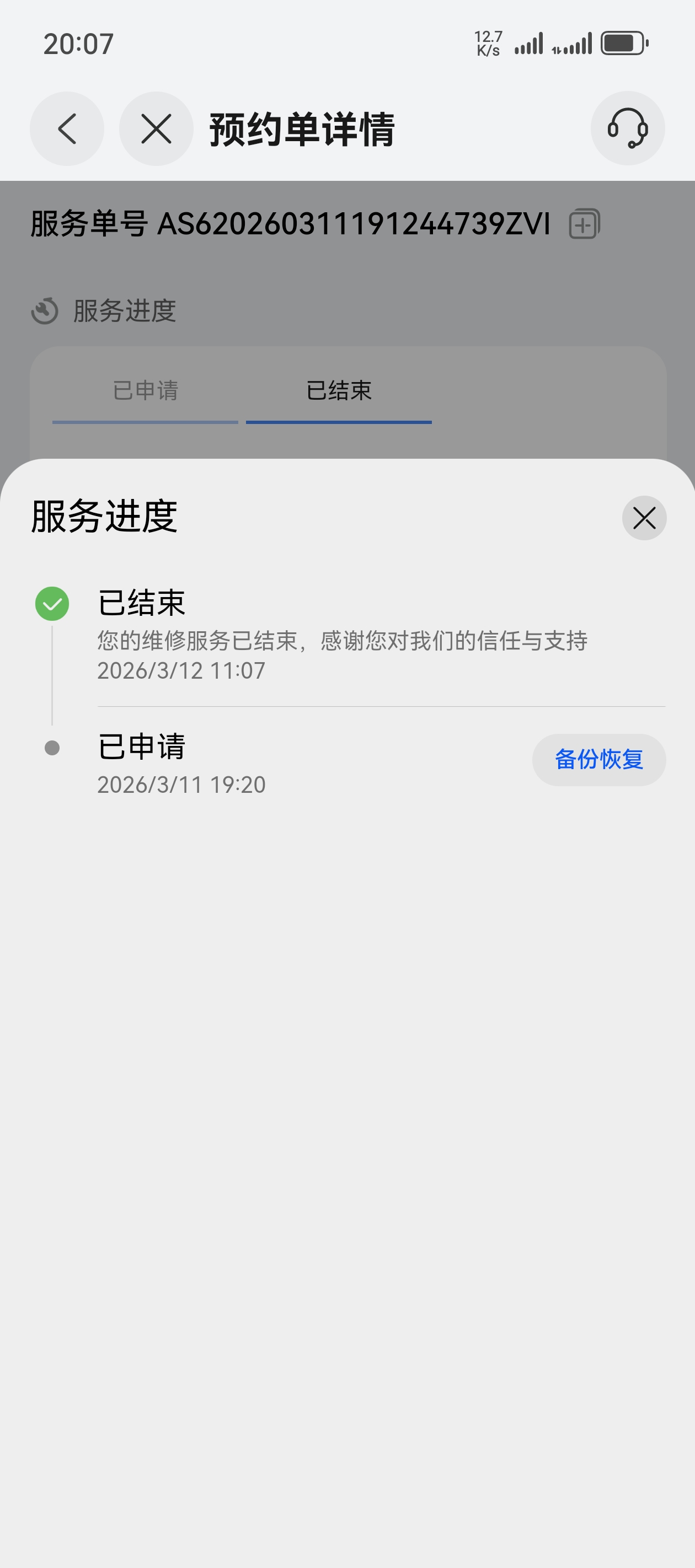Tap the green checkmark on 已结束 step

[52, 603]
